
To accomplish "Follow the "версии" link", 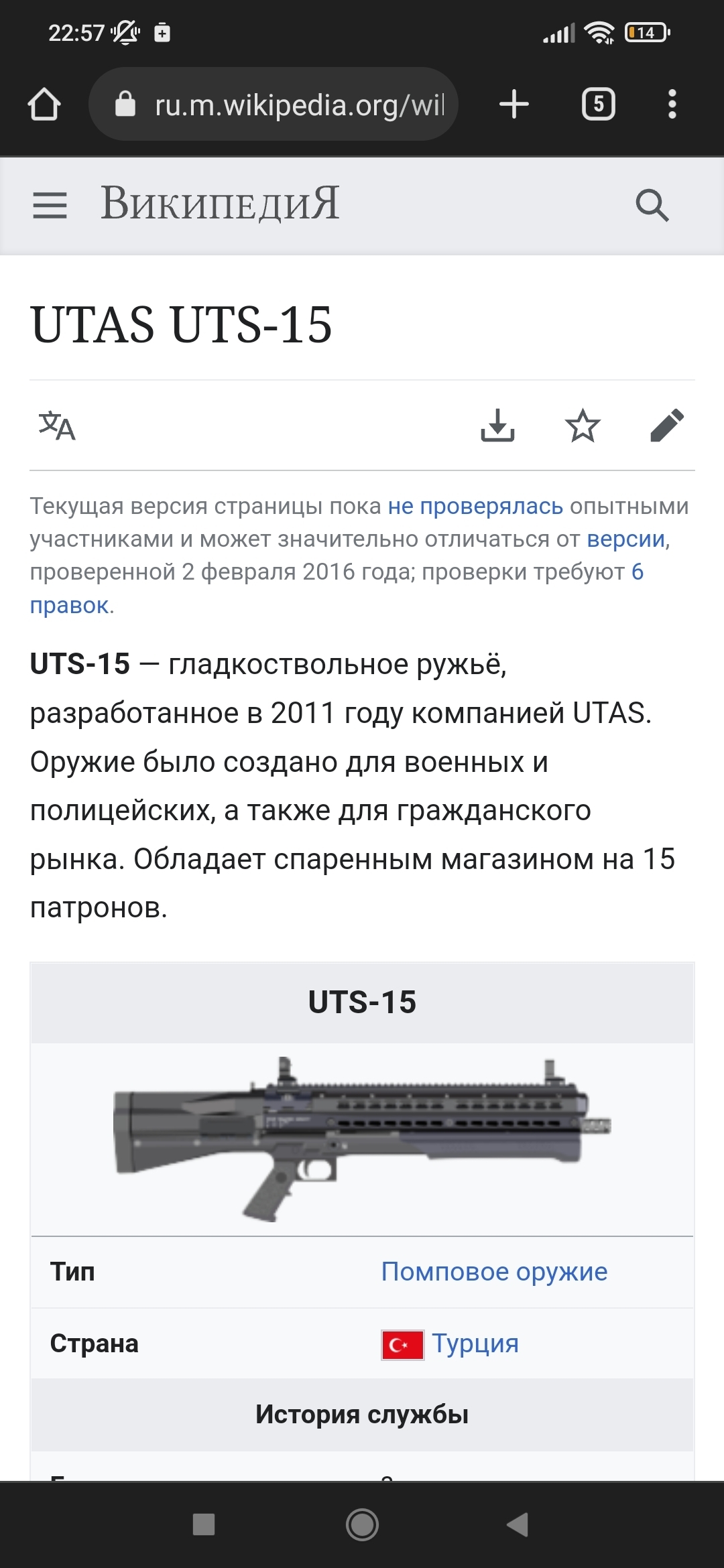I will 625,539.
